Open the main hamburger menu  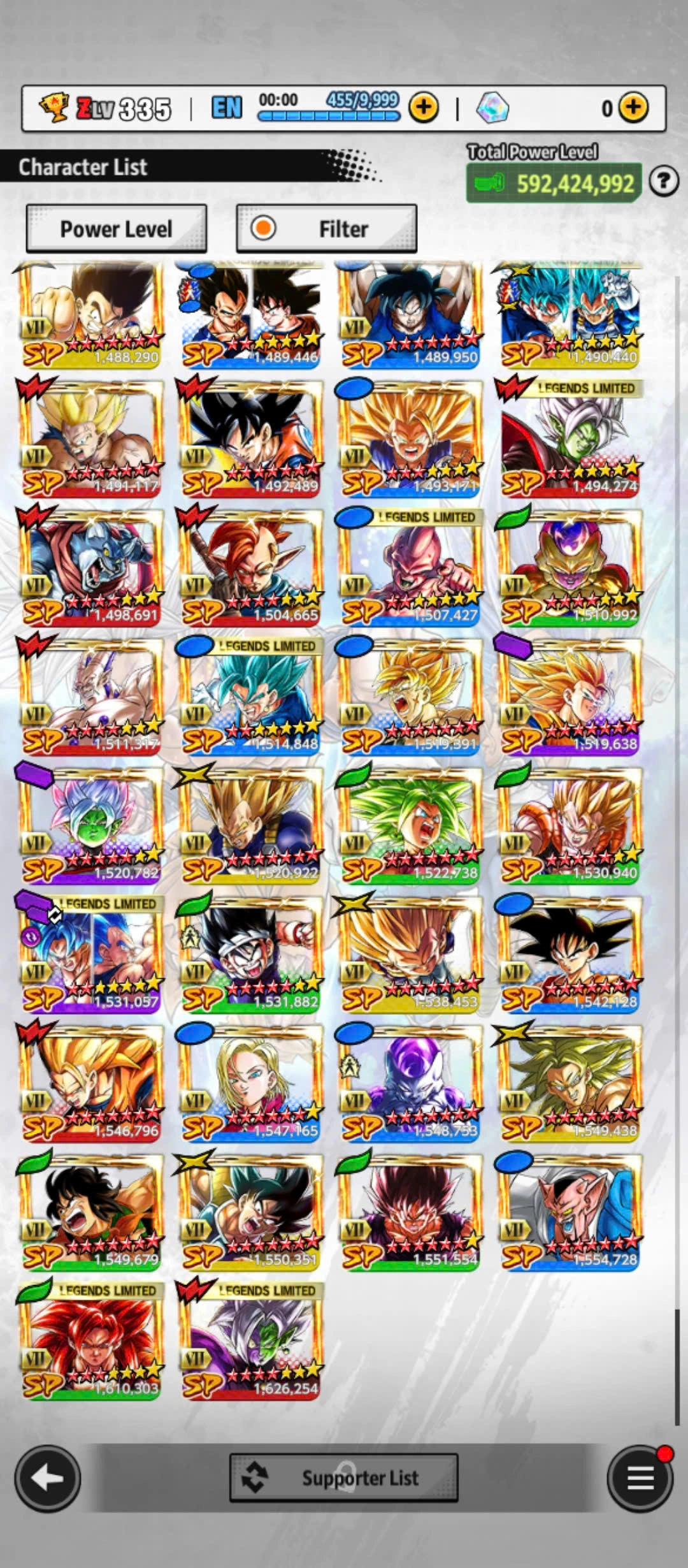[640, 1477]
